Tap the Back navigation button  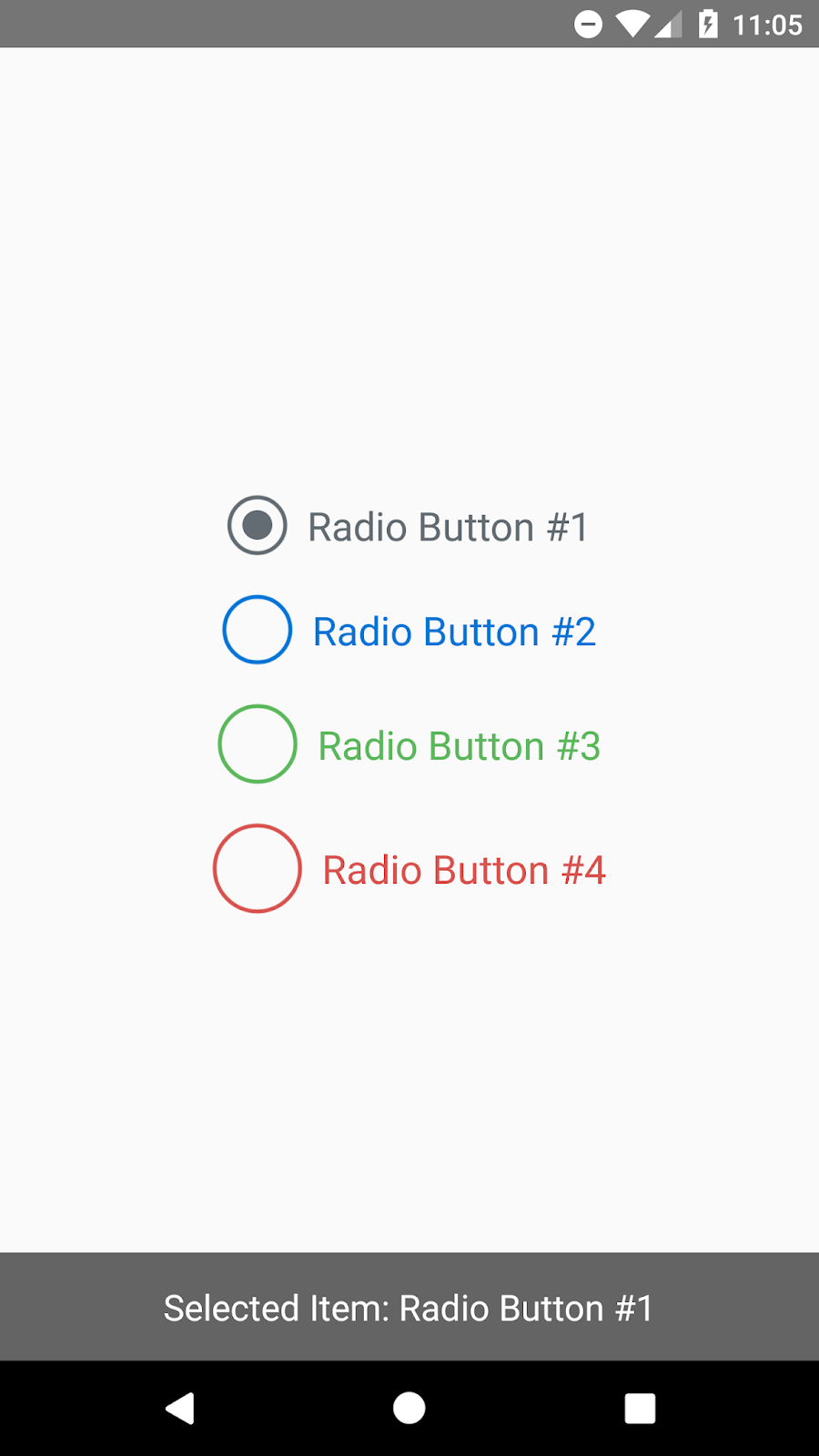pos(180,1408)
